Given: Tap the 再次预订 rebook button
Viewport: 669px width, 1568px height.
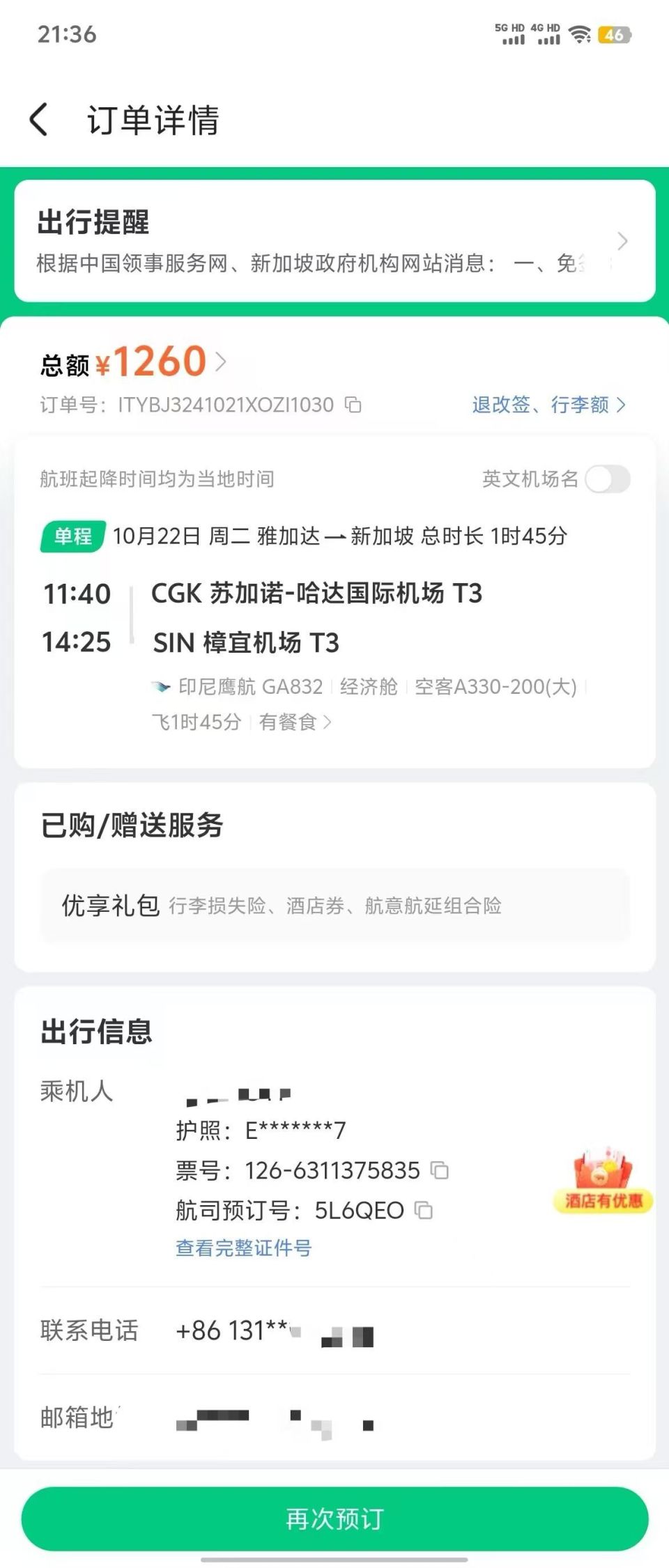Looking at the screenshot, I should click(x=334, y=1519).
